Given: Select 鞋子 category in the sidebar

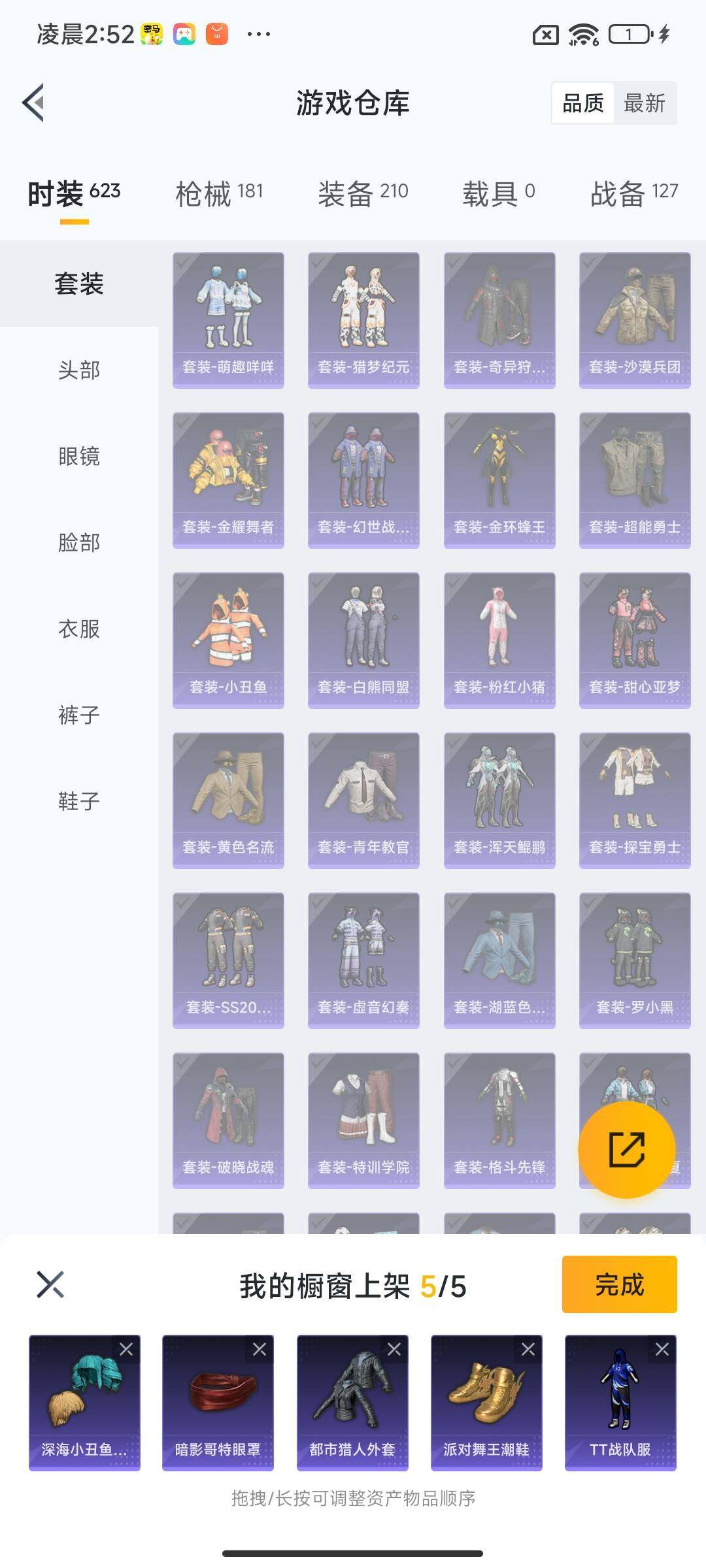Looking at the screenshot, I should click(77, 800).
